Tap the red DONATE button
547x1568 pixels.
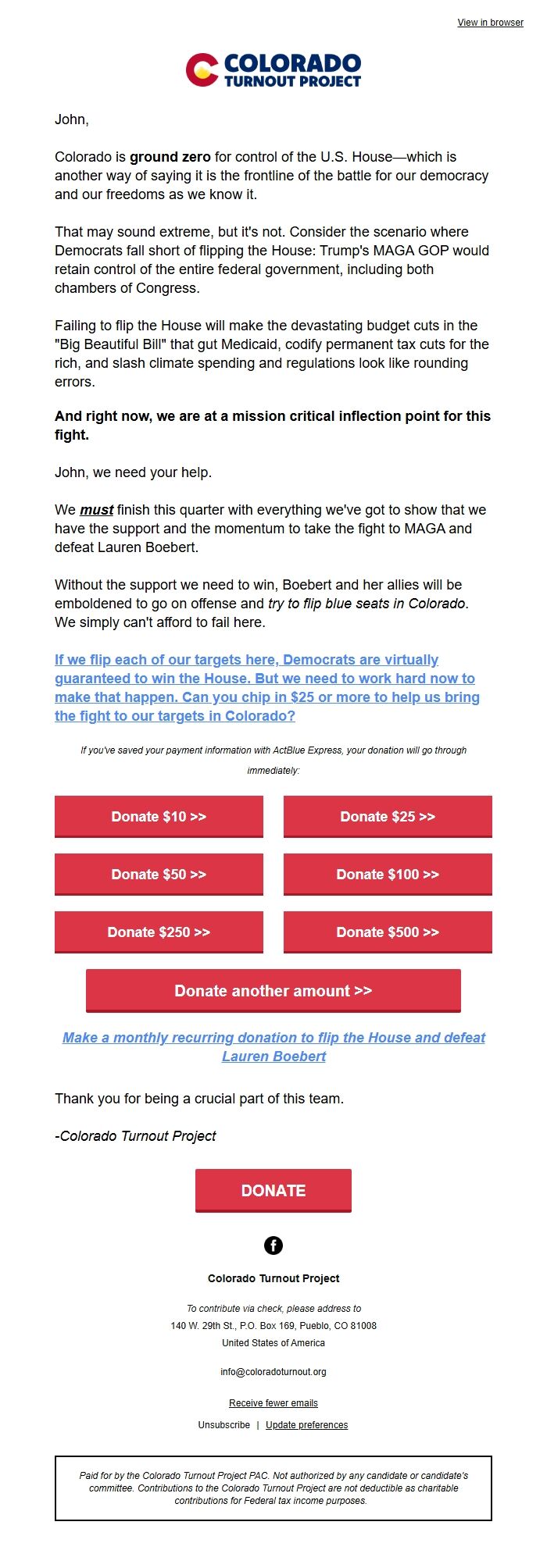click(273, 1191)
